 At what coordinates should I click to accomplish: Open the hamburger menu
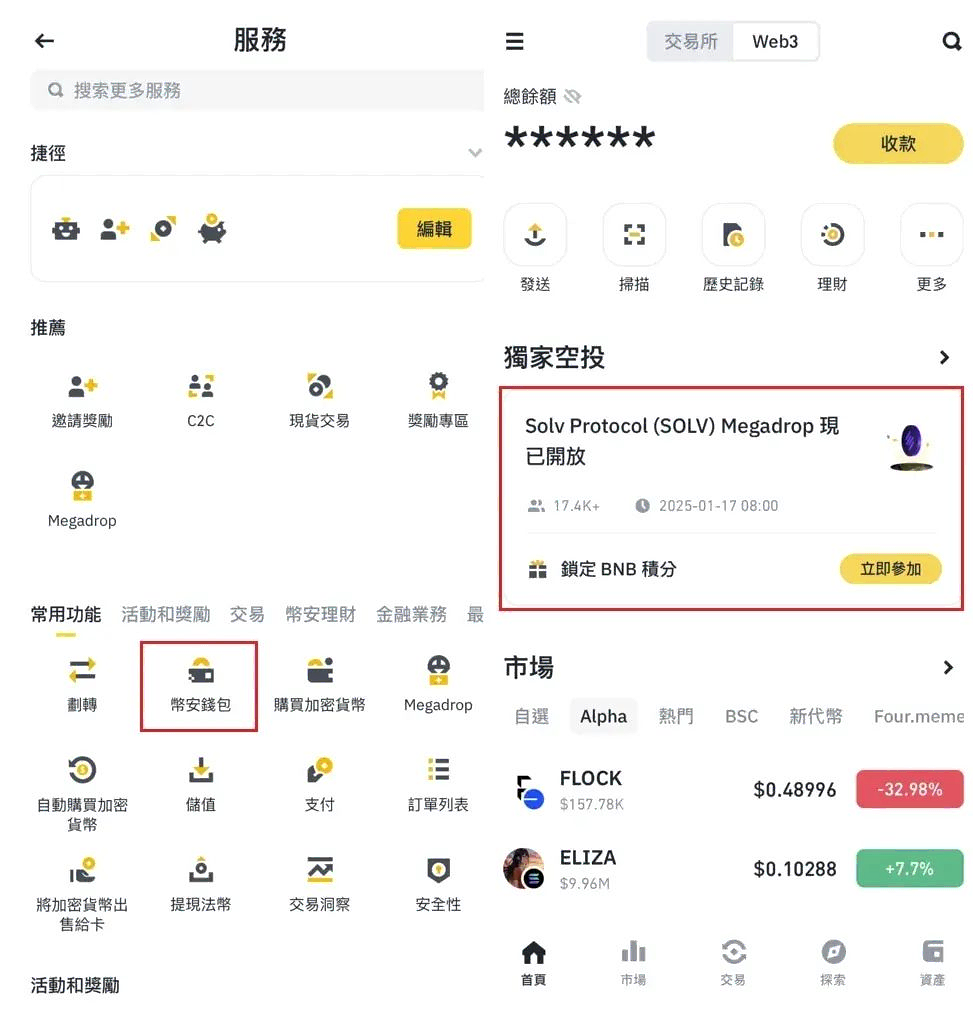[x=515, y=41]
